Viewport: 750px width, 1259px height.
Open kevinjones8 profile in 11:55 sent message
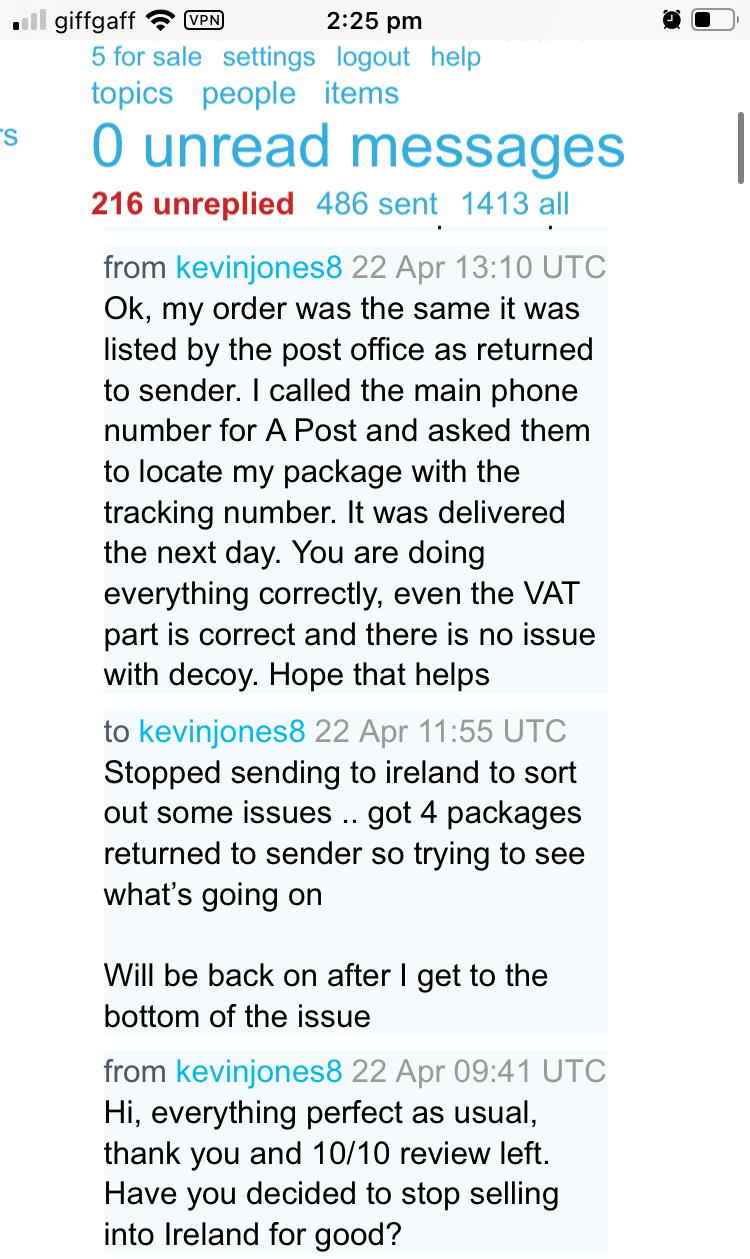(221, 732)
